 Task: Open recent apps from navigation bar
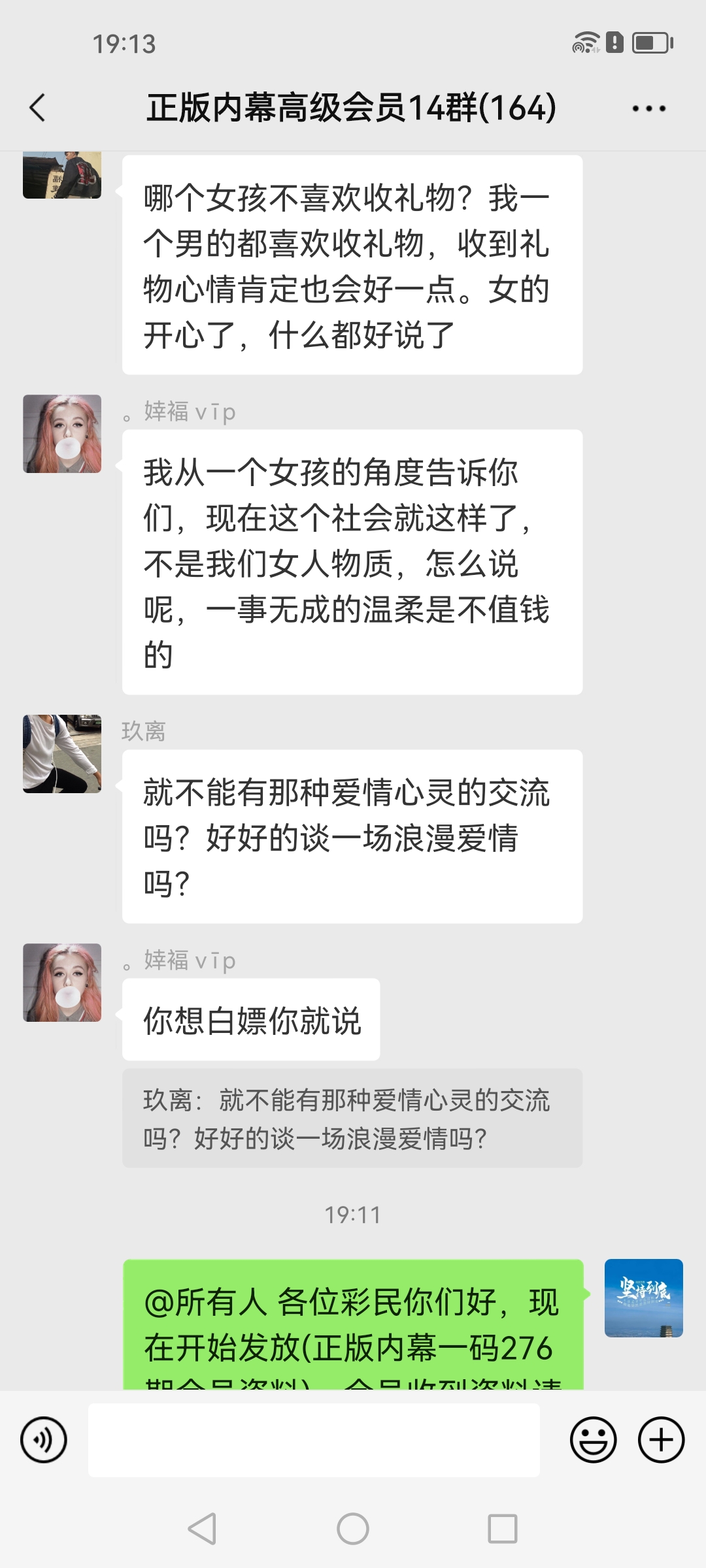[x=502, y=1529]
